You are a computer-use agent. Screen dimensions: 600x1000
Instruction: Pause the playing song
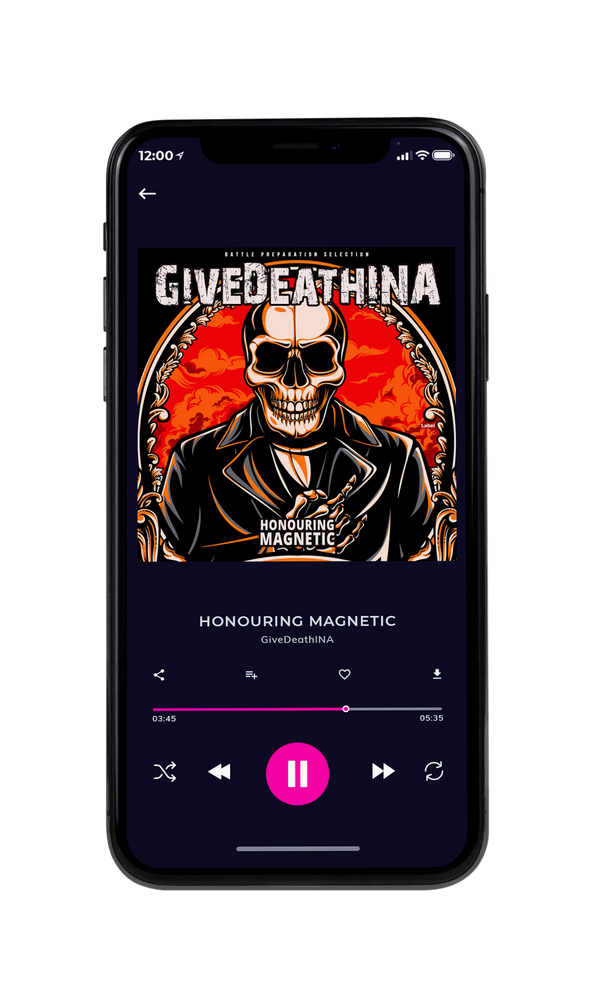297,774
